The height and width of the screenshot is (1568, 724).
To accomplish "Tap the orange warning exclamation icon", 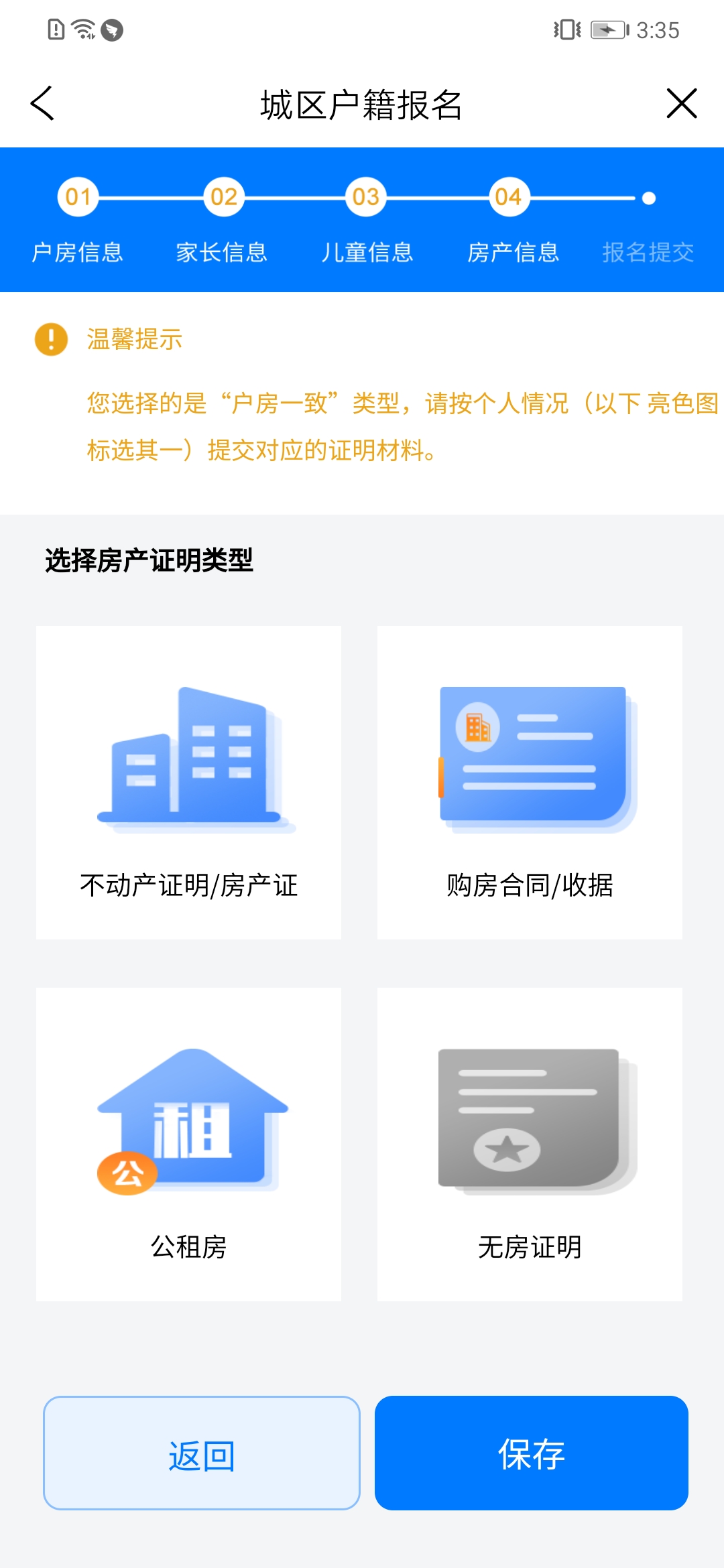I will [50, 340].
